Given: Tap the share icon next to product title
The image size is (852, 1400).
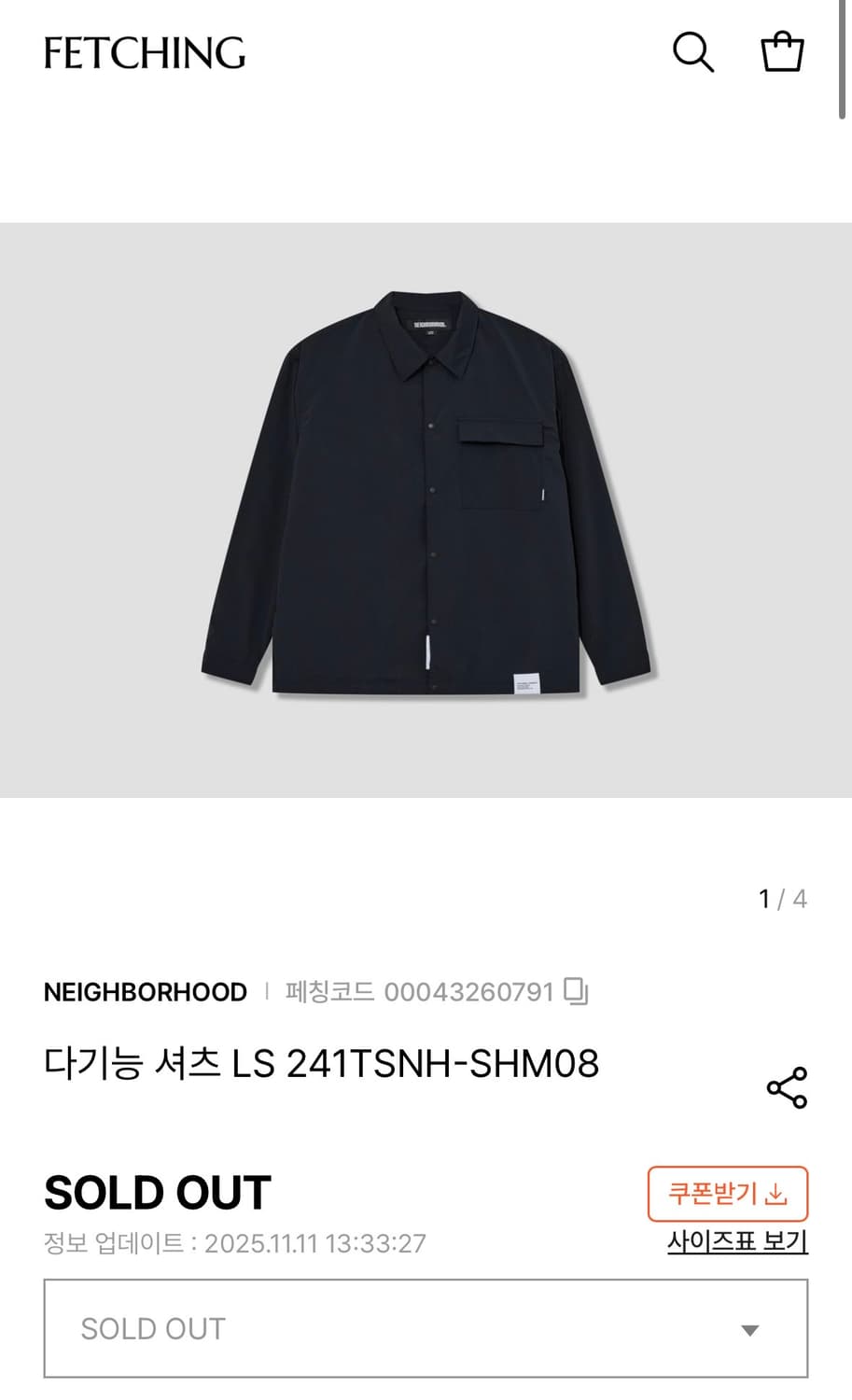Looking at the screenshot, I should 785,1086.
